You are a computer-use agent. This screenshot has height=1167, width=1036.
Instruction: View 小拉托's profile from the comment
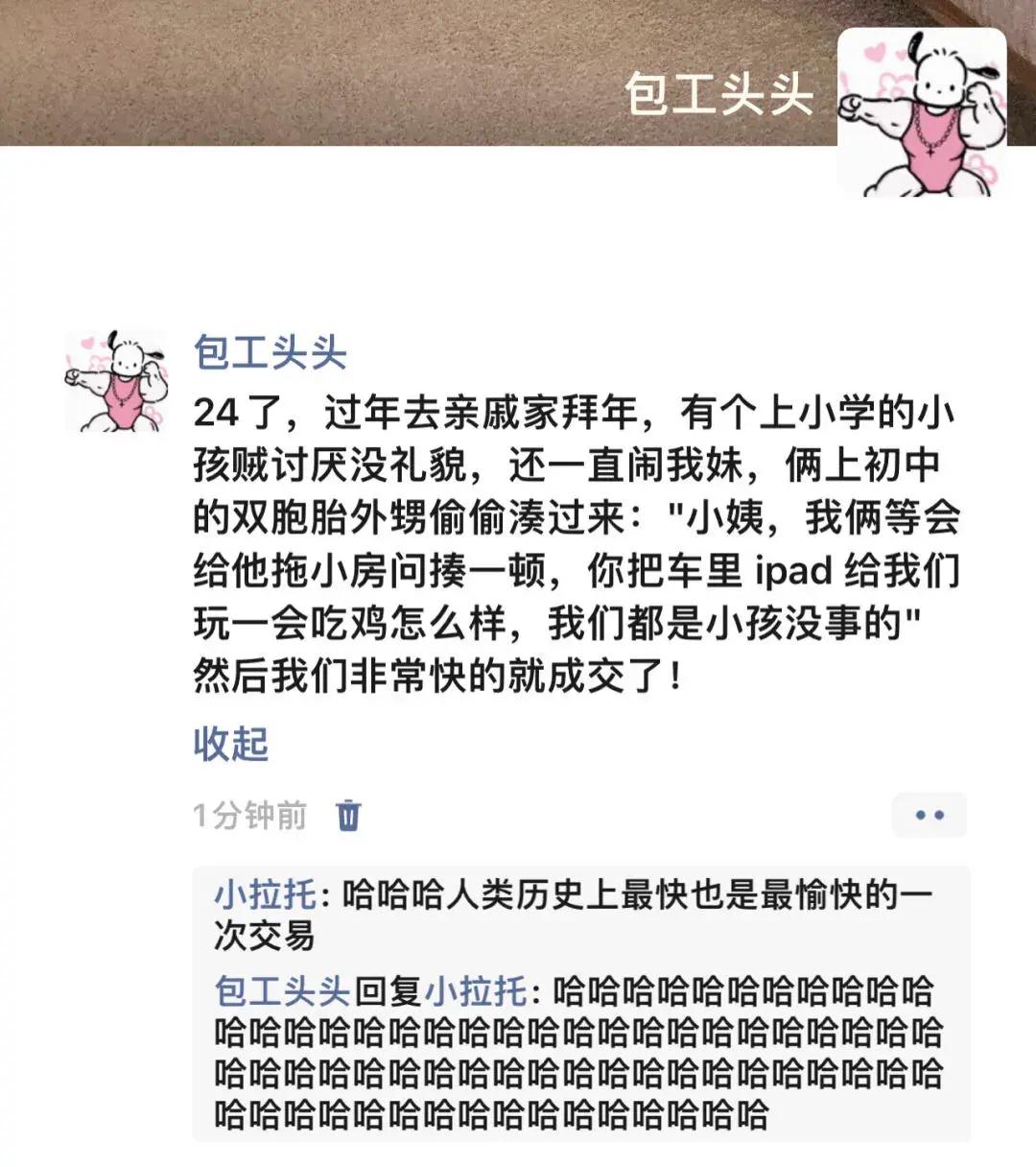[264, 893]
